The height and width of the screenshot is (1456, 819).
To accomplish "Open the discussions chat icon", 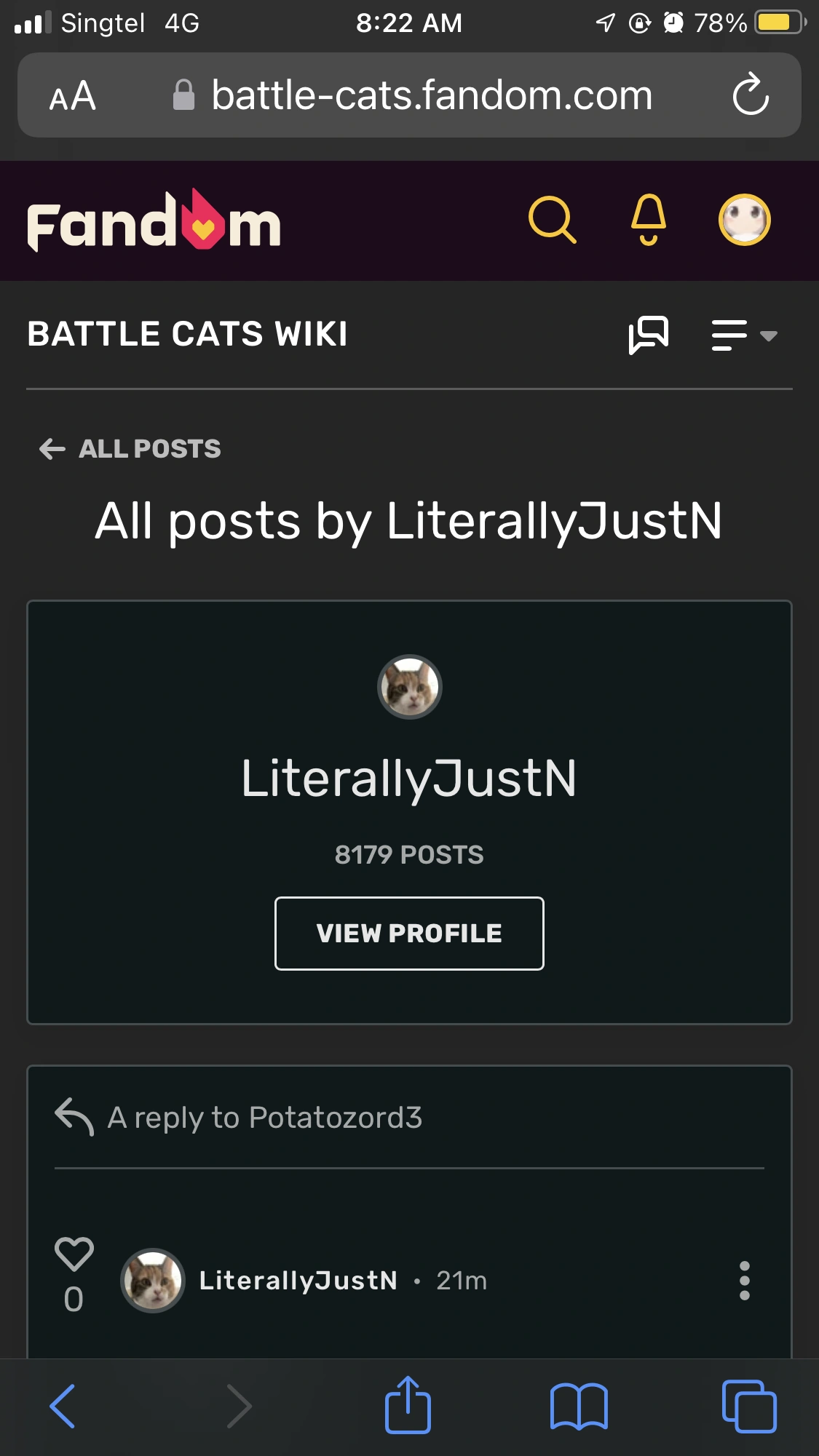I will [x=649, y=334].
